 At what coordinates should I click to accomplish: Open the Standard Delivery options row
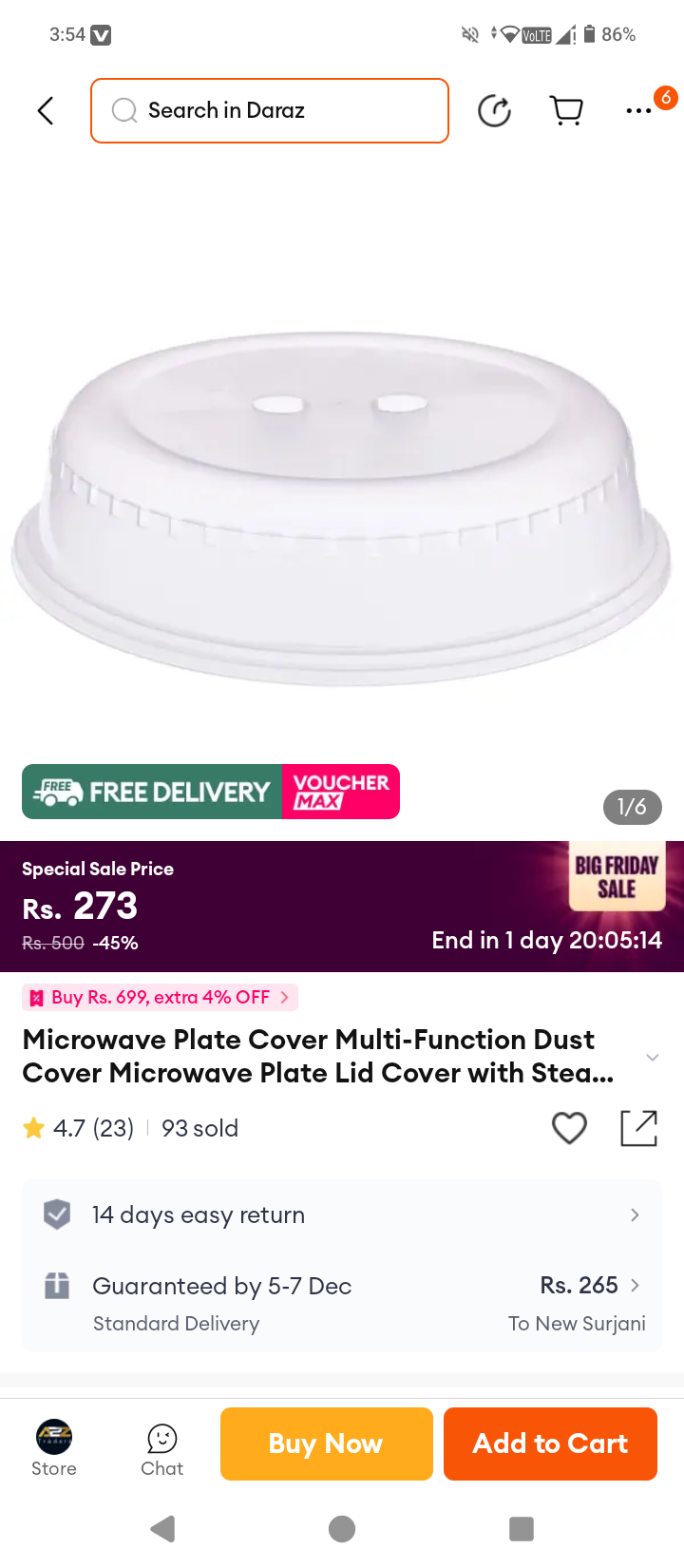pyautogui.click(x=342, y=1302)
